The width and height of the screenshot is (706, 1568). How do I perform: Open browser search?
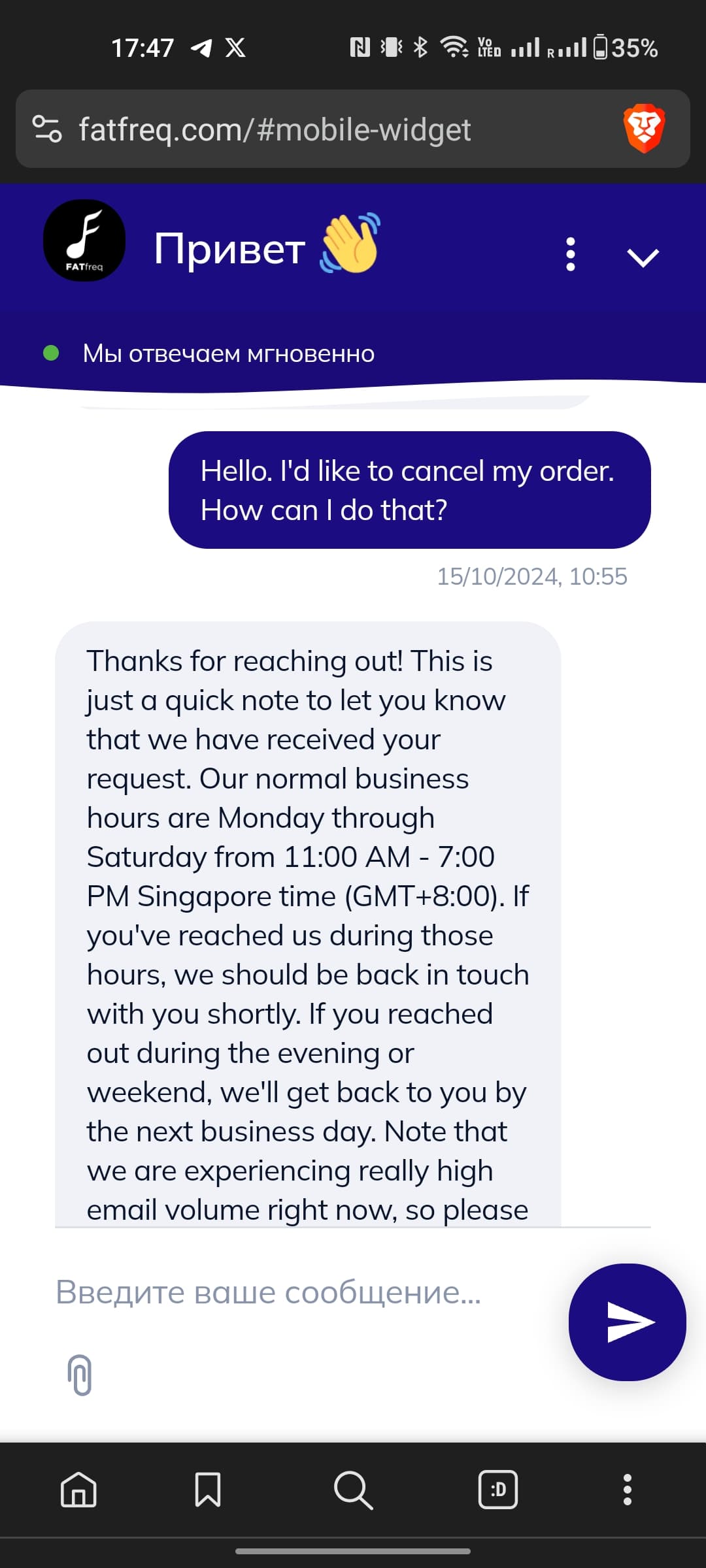[353, 1490]
